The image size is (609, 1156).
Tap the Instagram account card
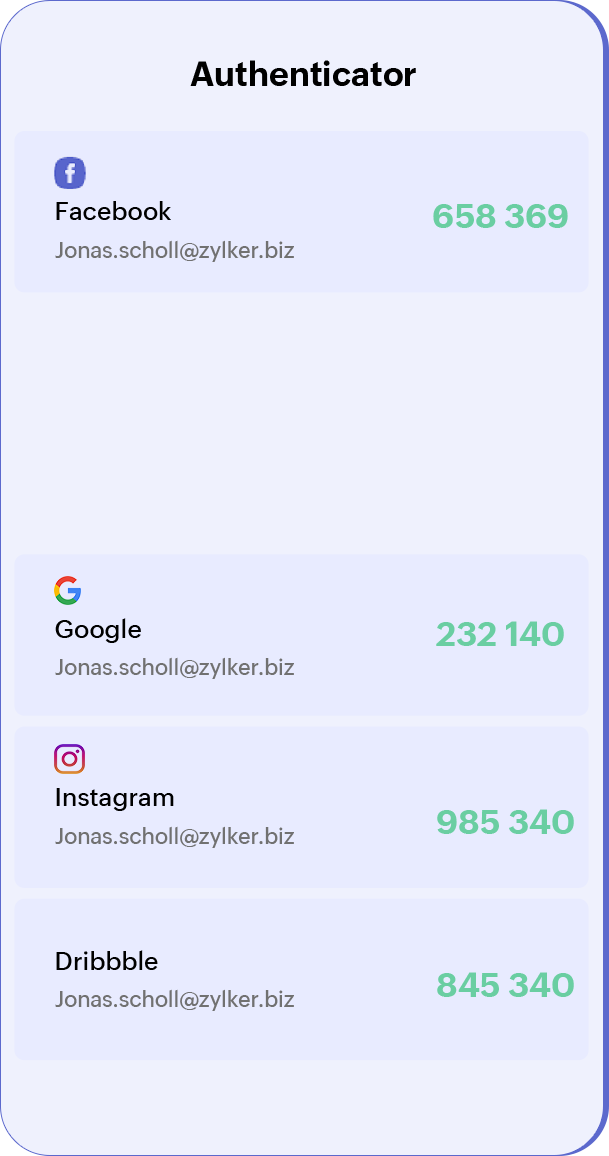coord(300,806)
